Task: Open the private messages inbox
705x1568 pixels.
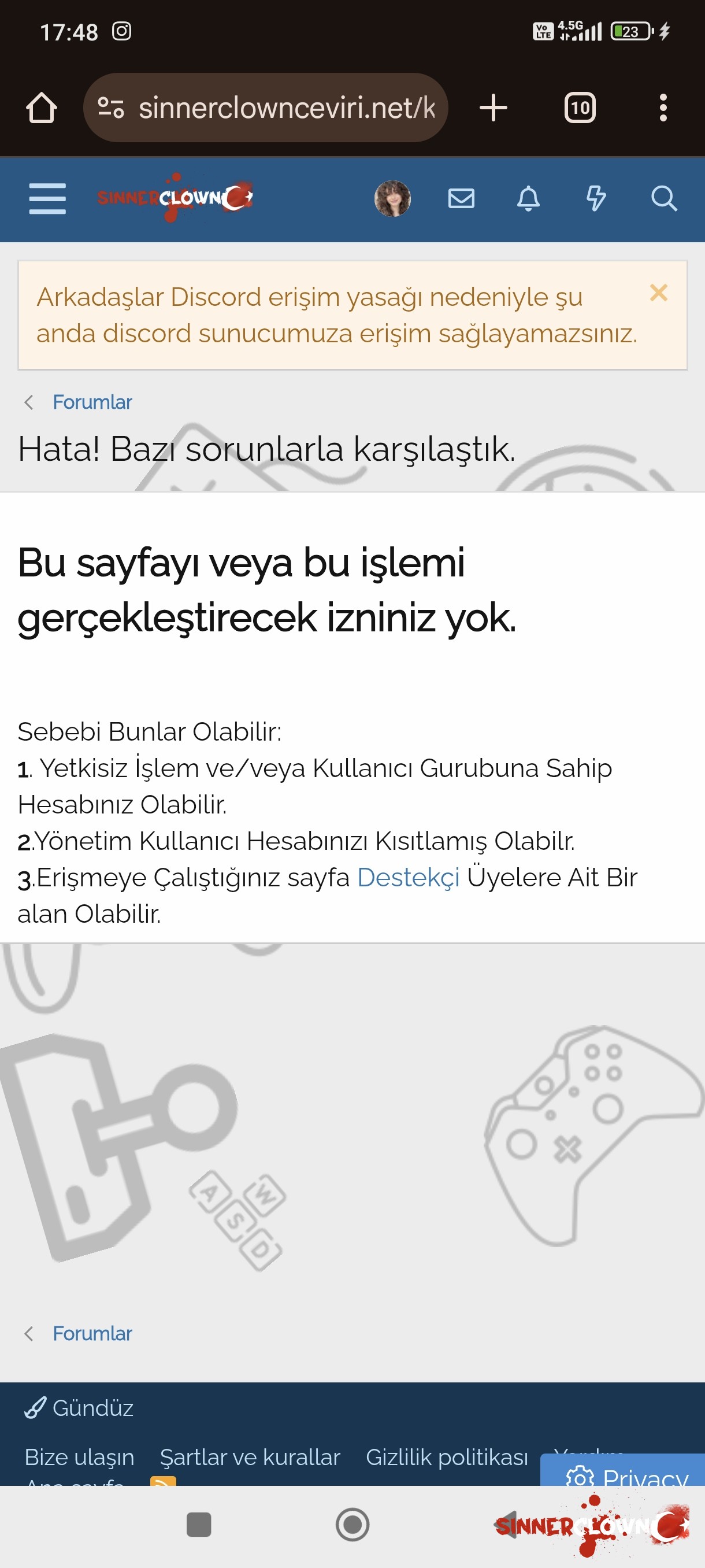Action: point(461,198)
